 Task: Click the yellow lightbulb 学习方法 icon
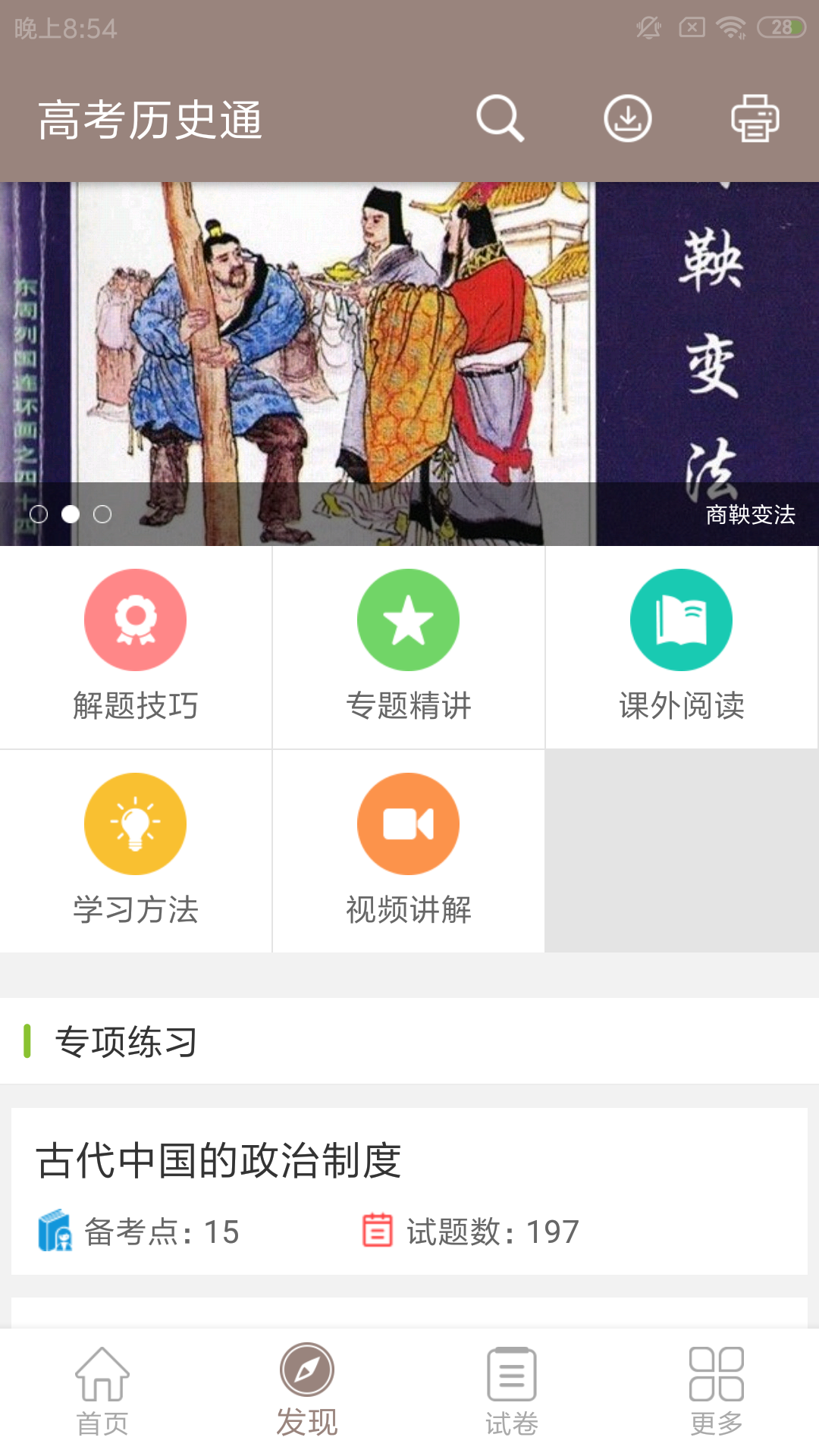coord(135,824)
